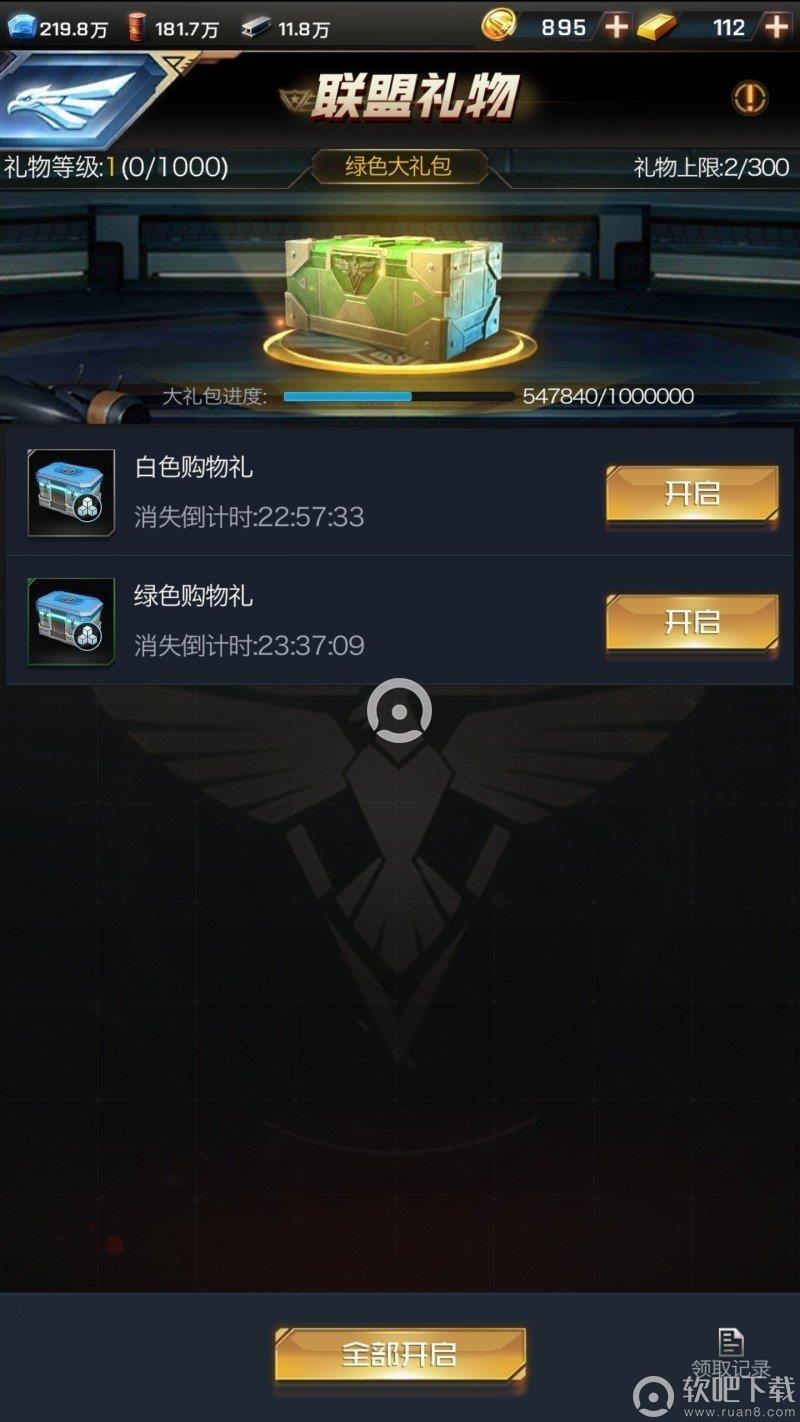The width and height of the screenshot is (800, 1422).
Task: Add more gold coins with plus button
Action: click(x=616, y=27)
